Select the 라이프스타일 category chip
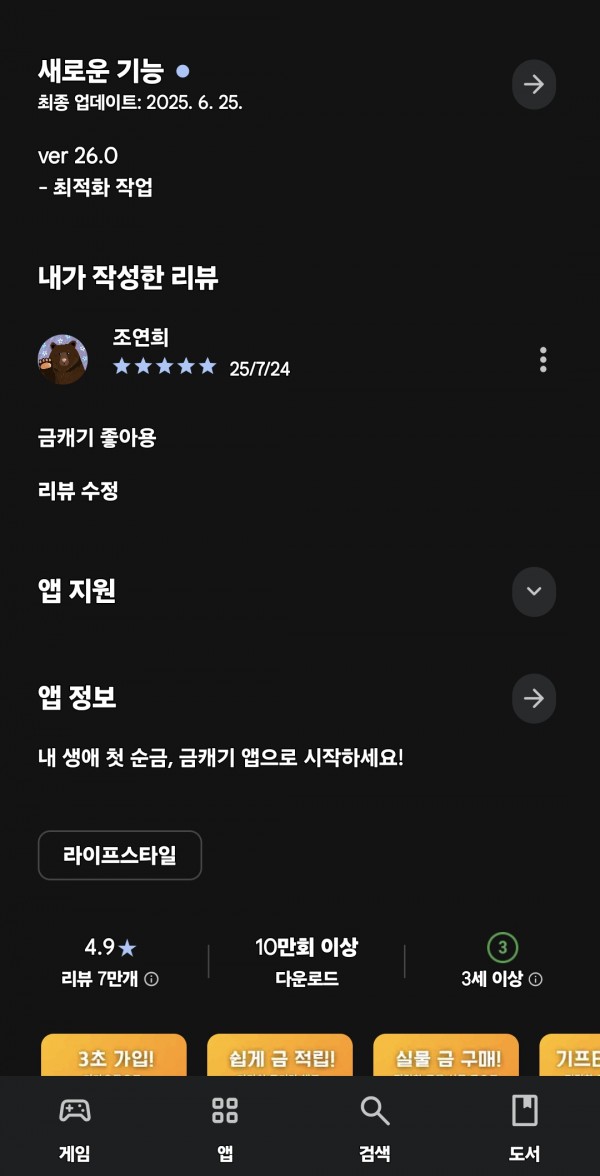This screenshot has width=600, height=1176. point(120,855)
